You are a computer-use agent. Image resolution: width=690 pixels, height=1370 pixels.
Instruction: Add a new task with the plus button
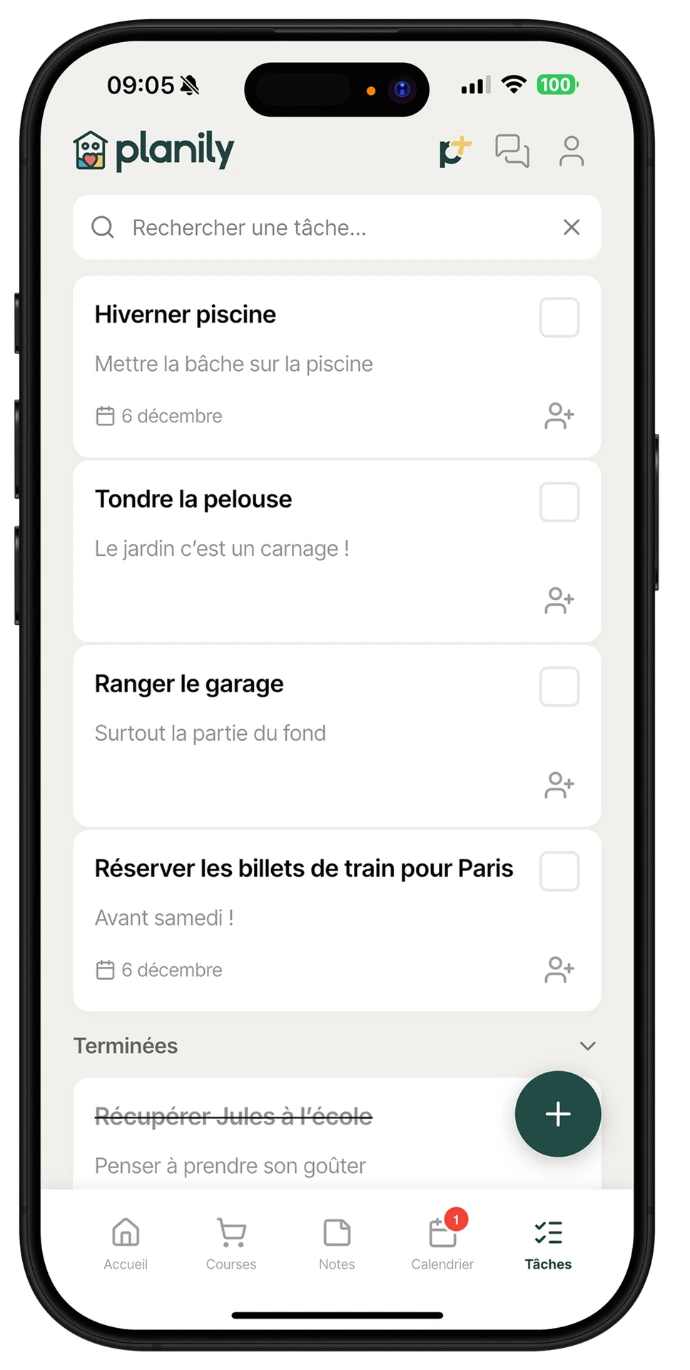point(558,1114)
